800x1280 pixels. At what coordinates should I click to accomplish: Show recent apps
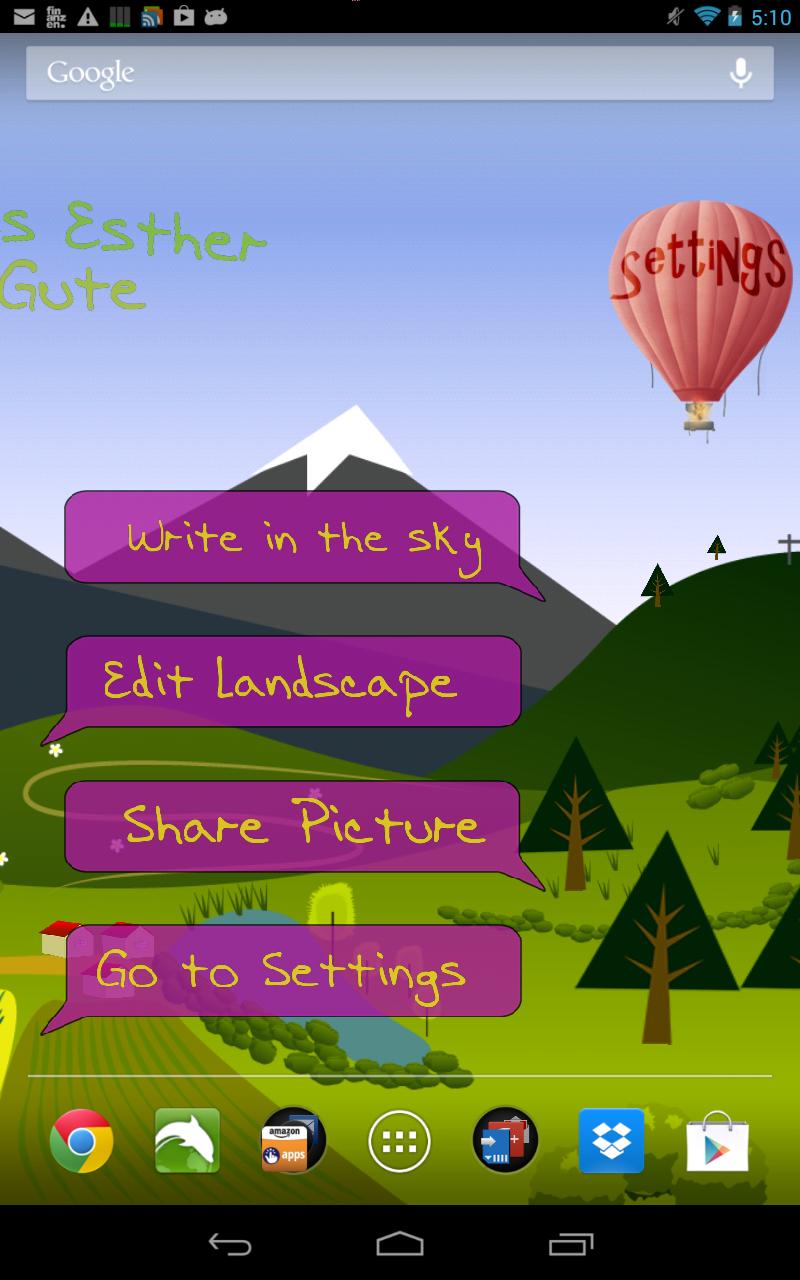(570, 1244)
